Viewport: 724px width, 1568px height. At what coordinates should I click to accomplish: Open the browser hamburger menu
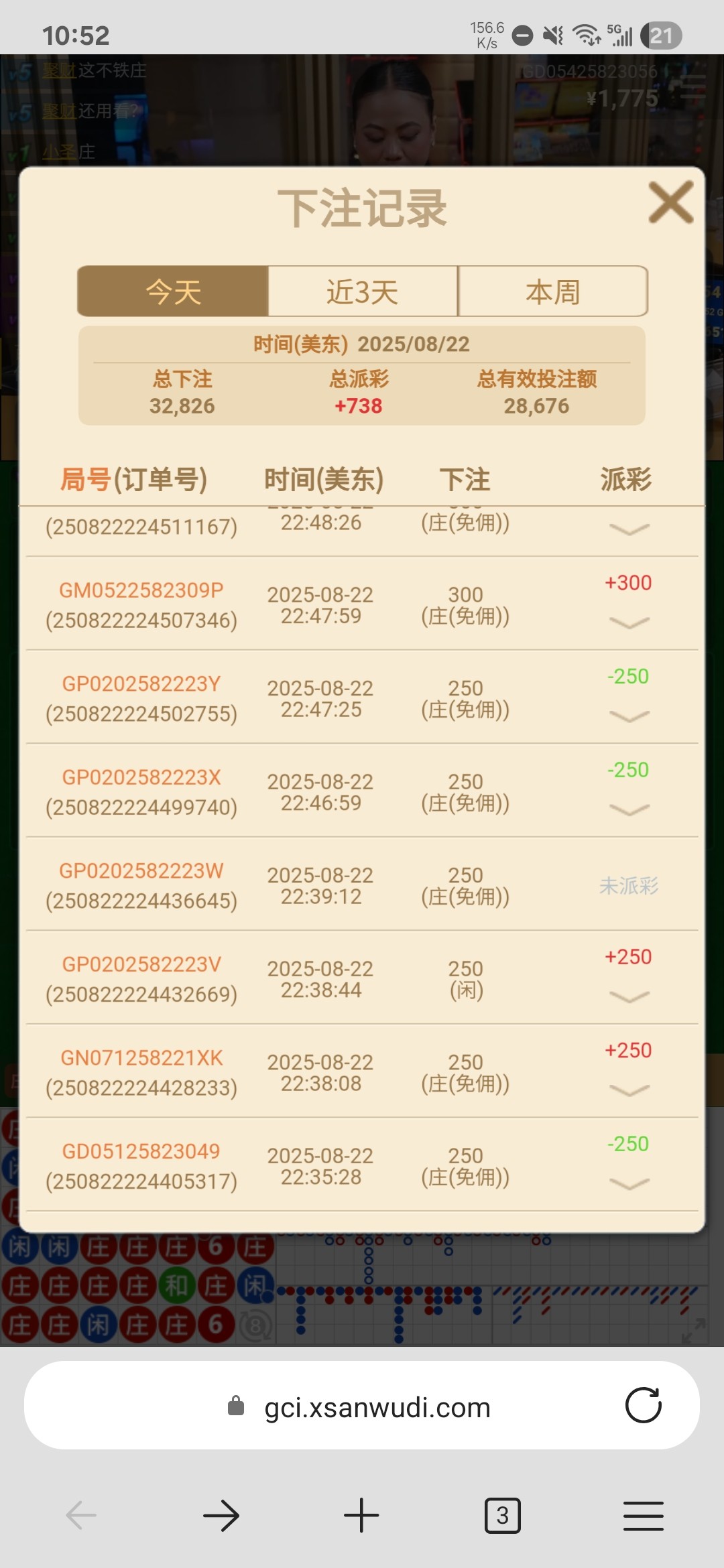tap(643, 1516)
